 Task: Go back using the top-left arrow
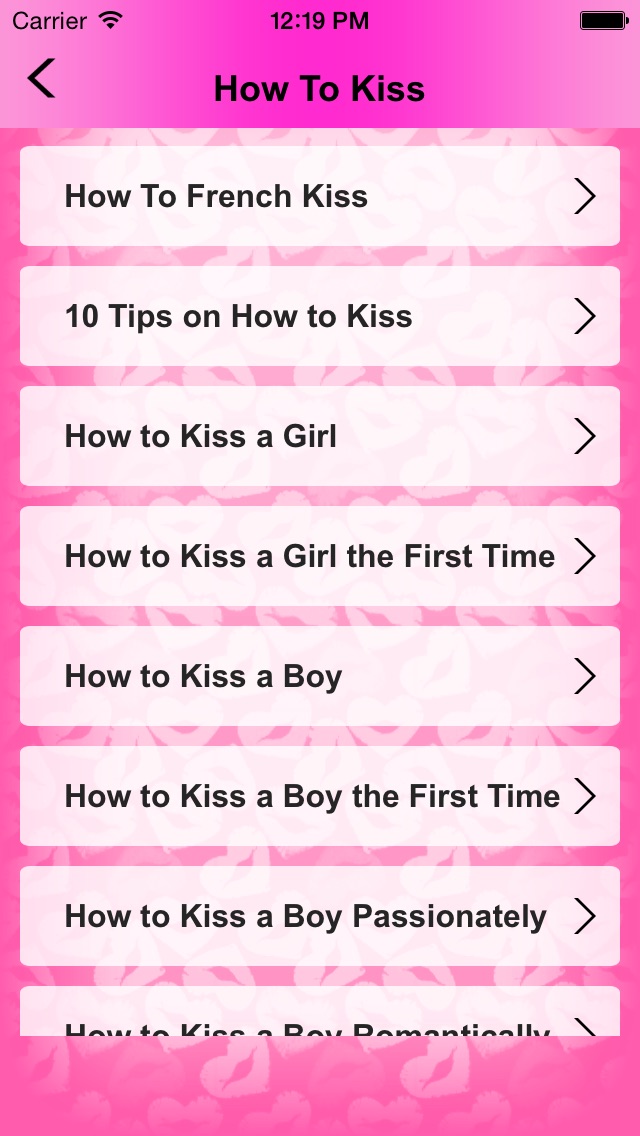tap(41, 78)
